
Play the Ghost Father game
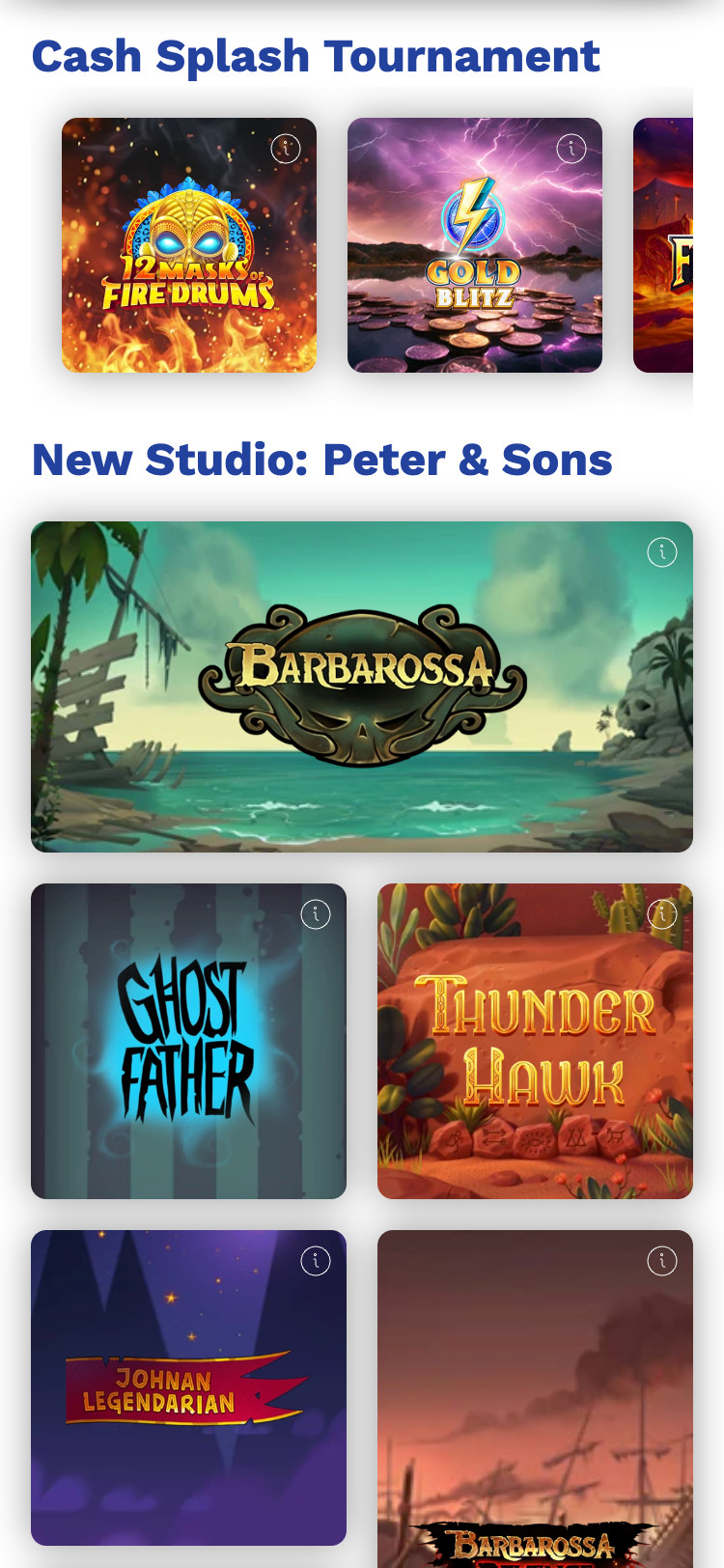click(188, 1052)
